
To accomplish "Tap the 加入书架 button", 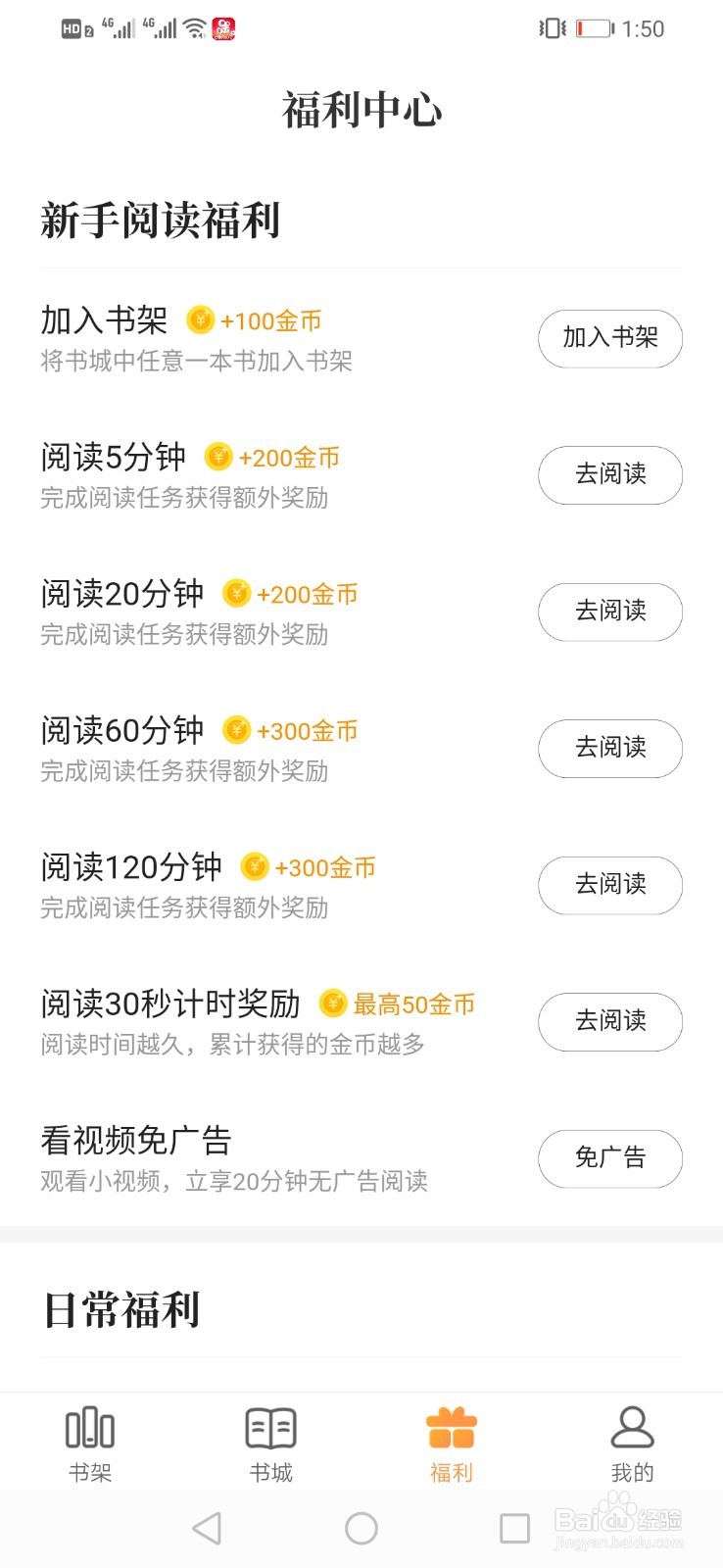I will point(610,338).
